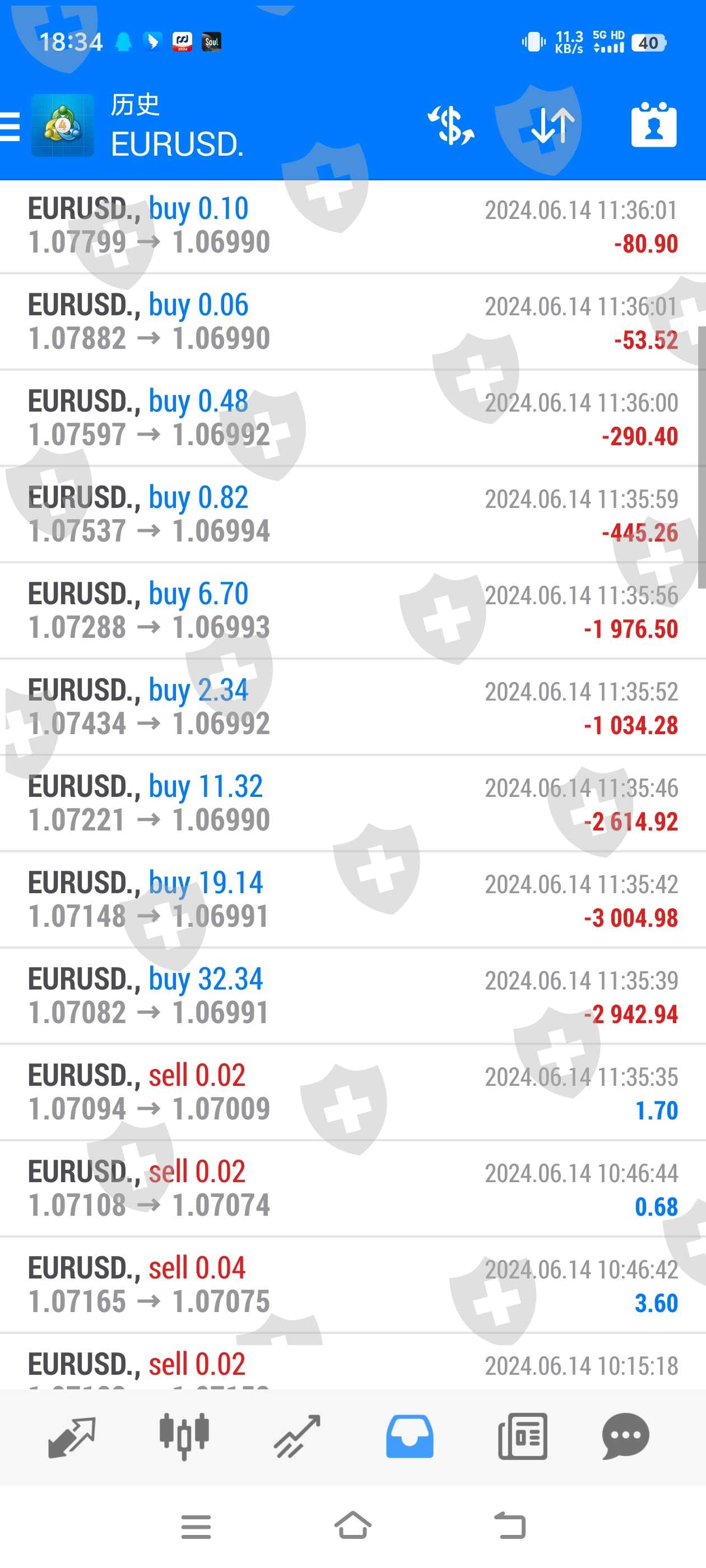
Task: Go to the phone home screen
Action: coord(352,1526)
